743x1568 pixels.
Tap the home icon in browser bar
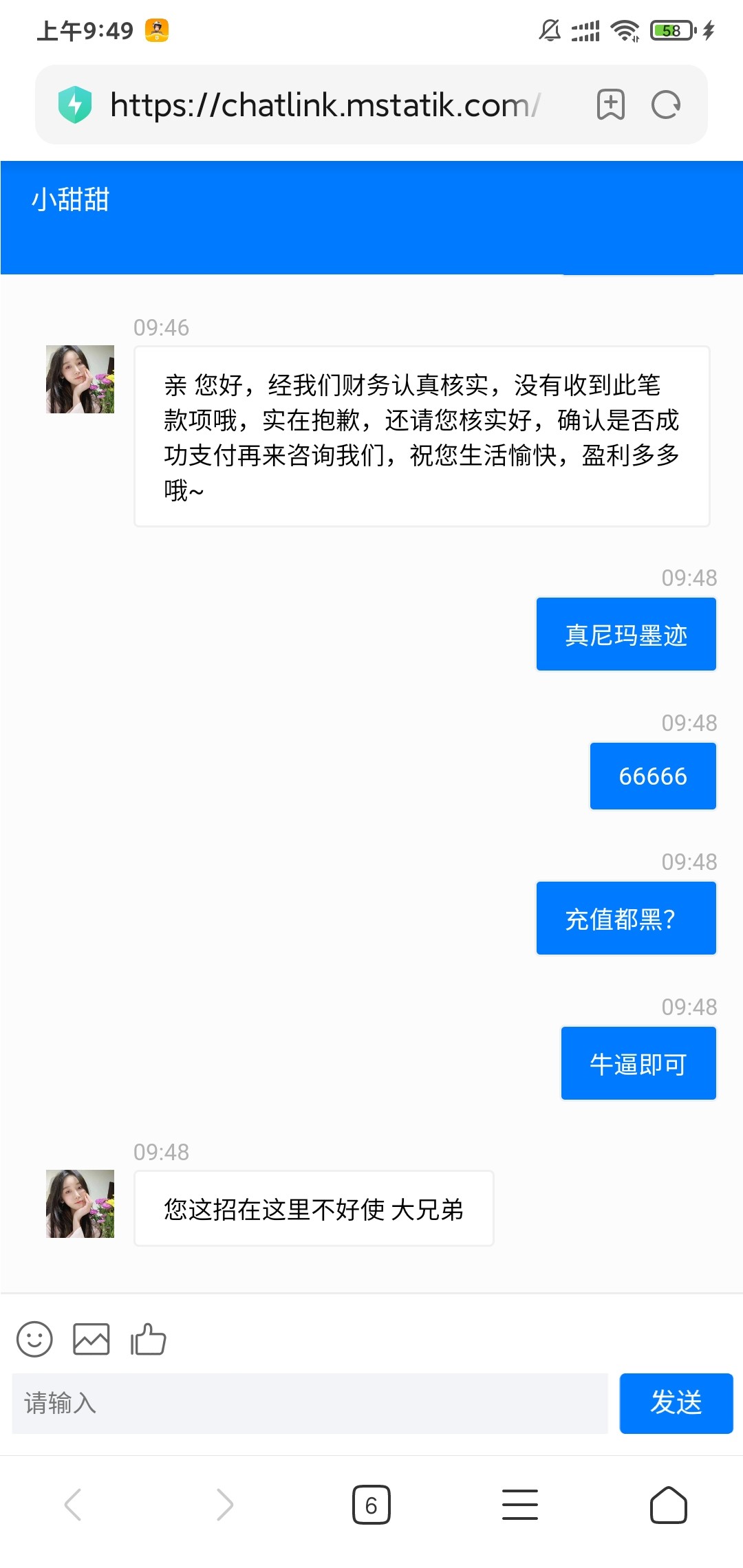point(667,1503)
